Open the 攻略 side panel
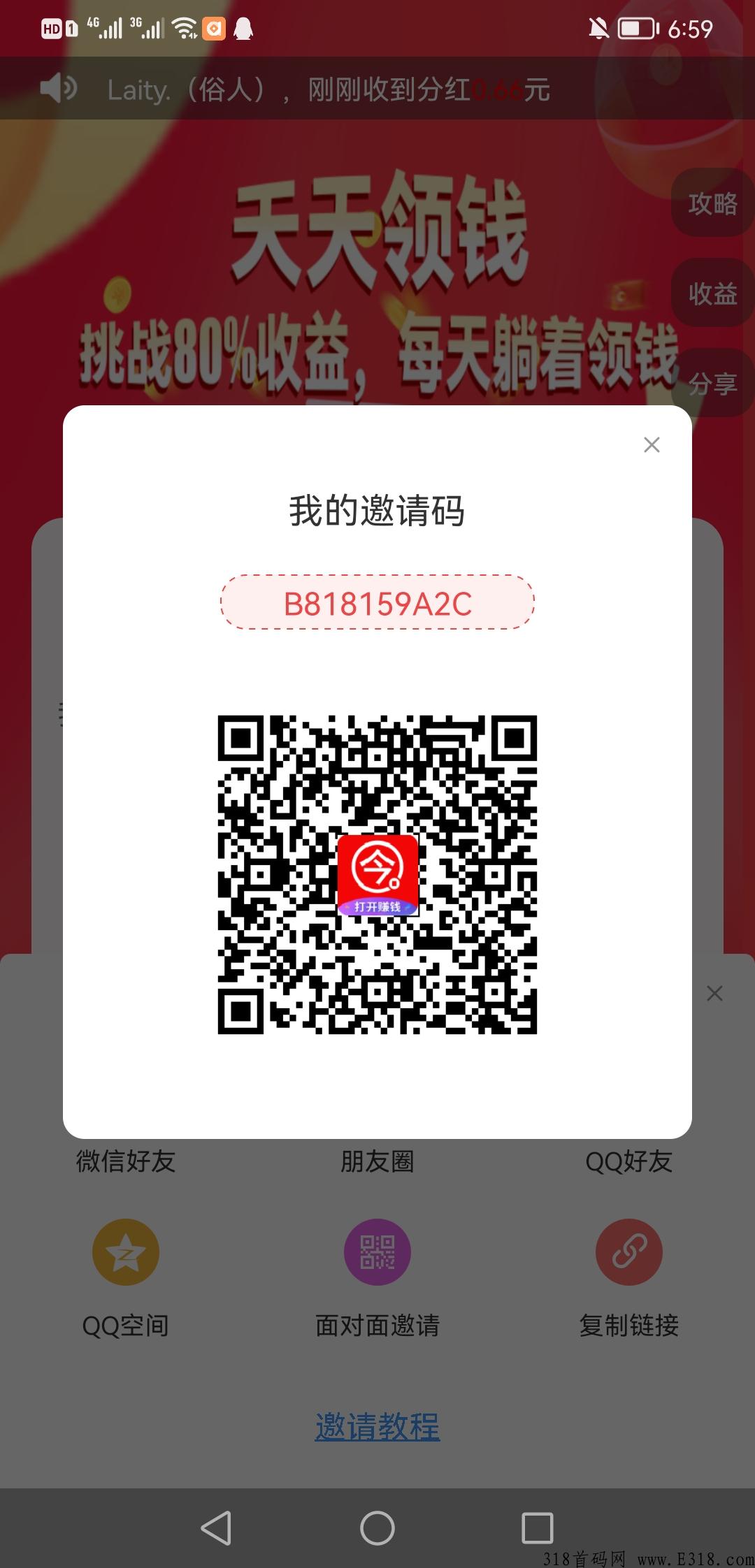 pyautogui.click(x=713, y=205)
